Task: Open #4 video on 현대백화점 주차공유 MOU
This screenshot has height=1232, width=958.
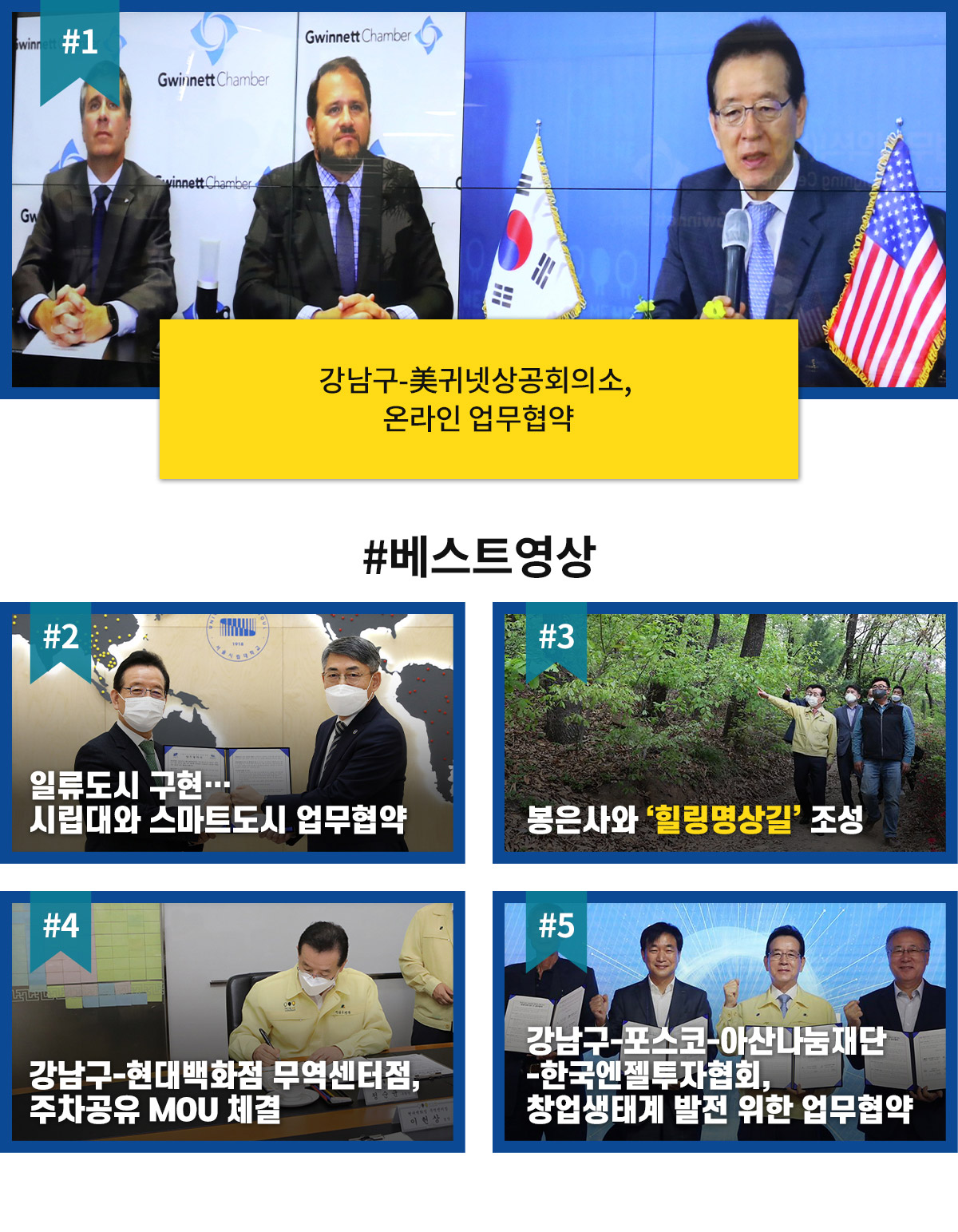Action: (x=232, y=1022)
